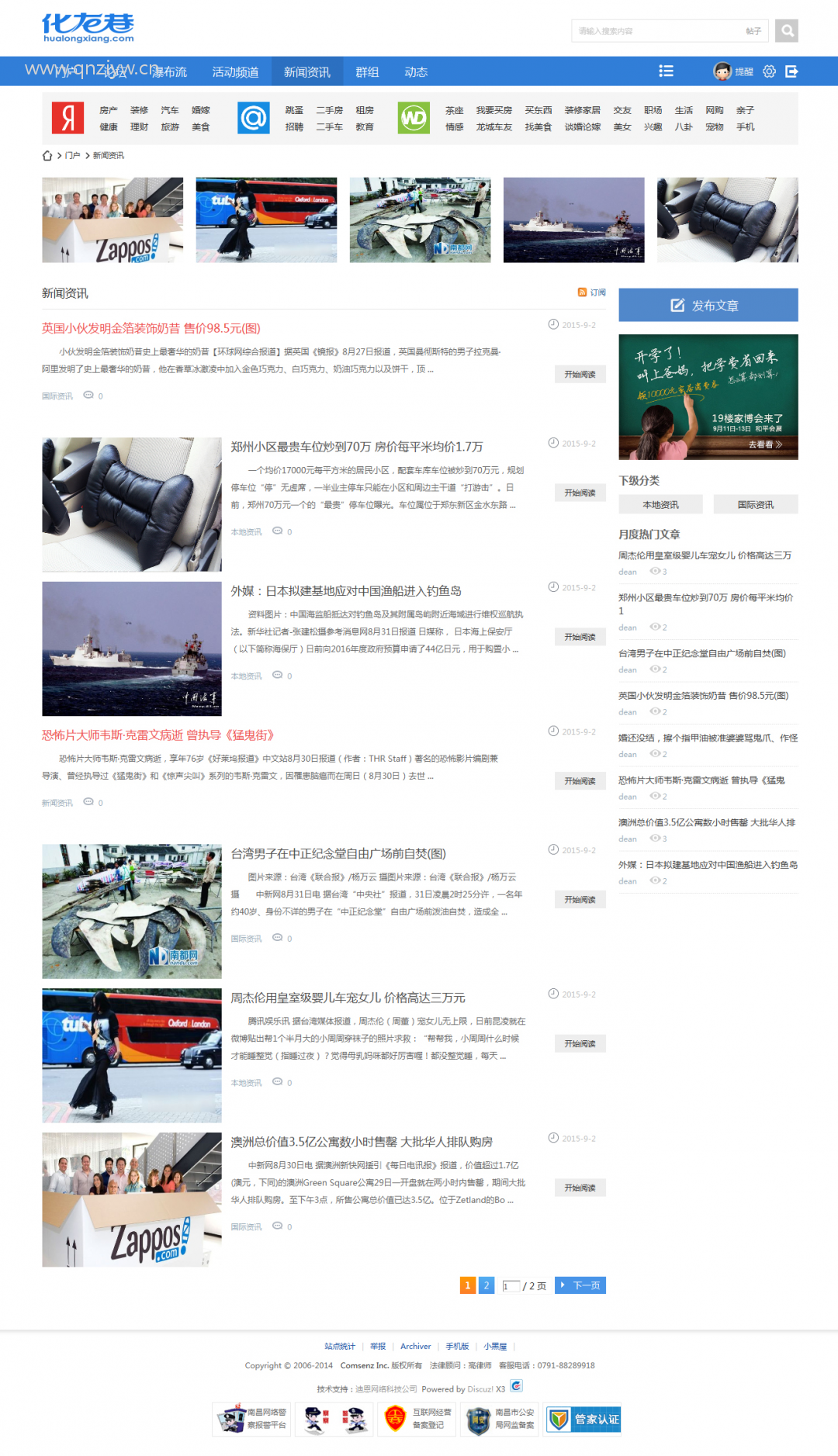Open the settings gear icon
This screenshot has height=1456, width=838.
tap(769, 71)
